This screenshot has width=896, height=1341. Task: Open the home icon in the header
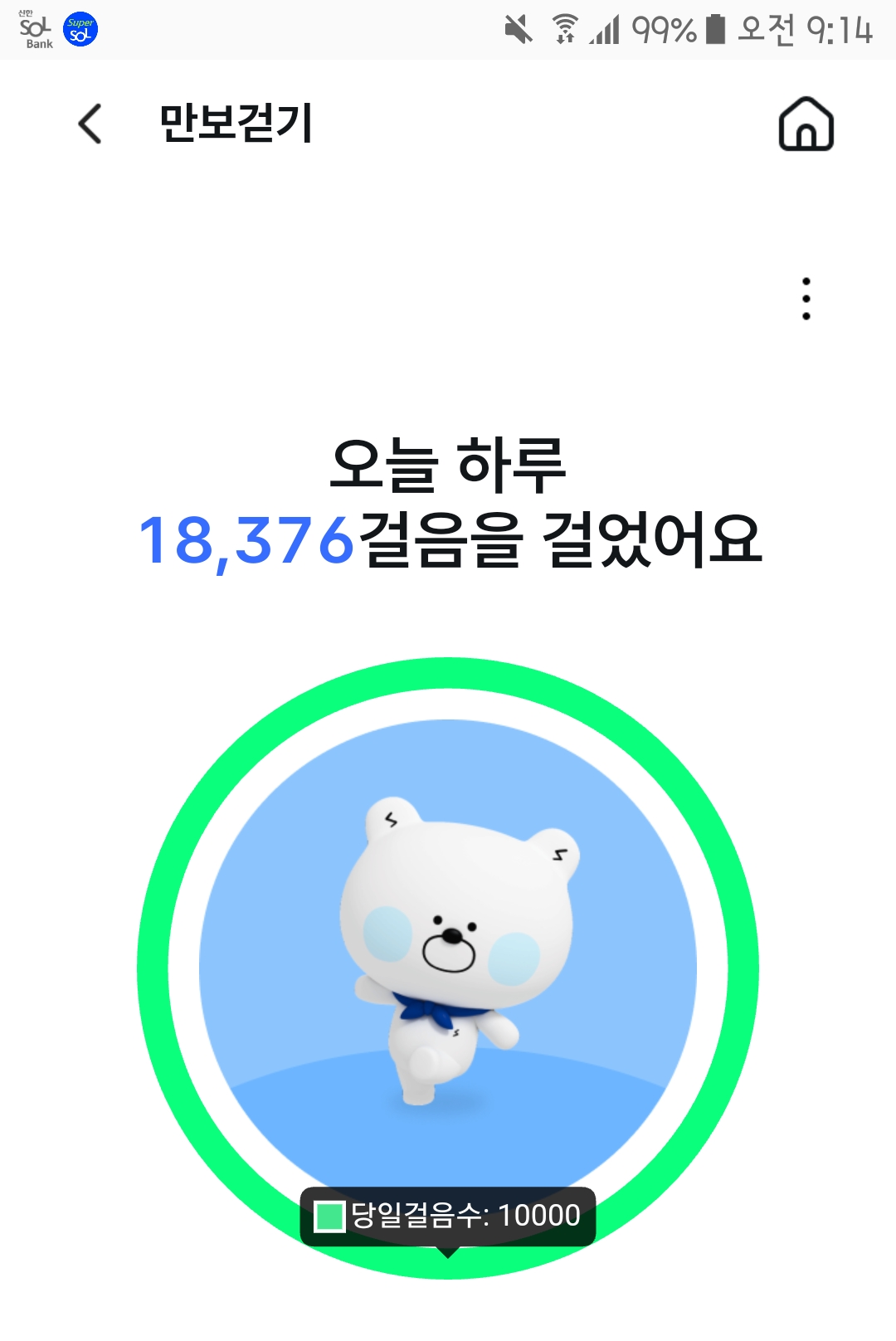[x=806, y=124]
